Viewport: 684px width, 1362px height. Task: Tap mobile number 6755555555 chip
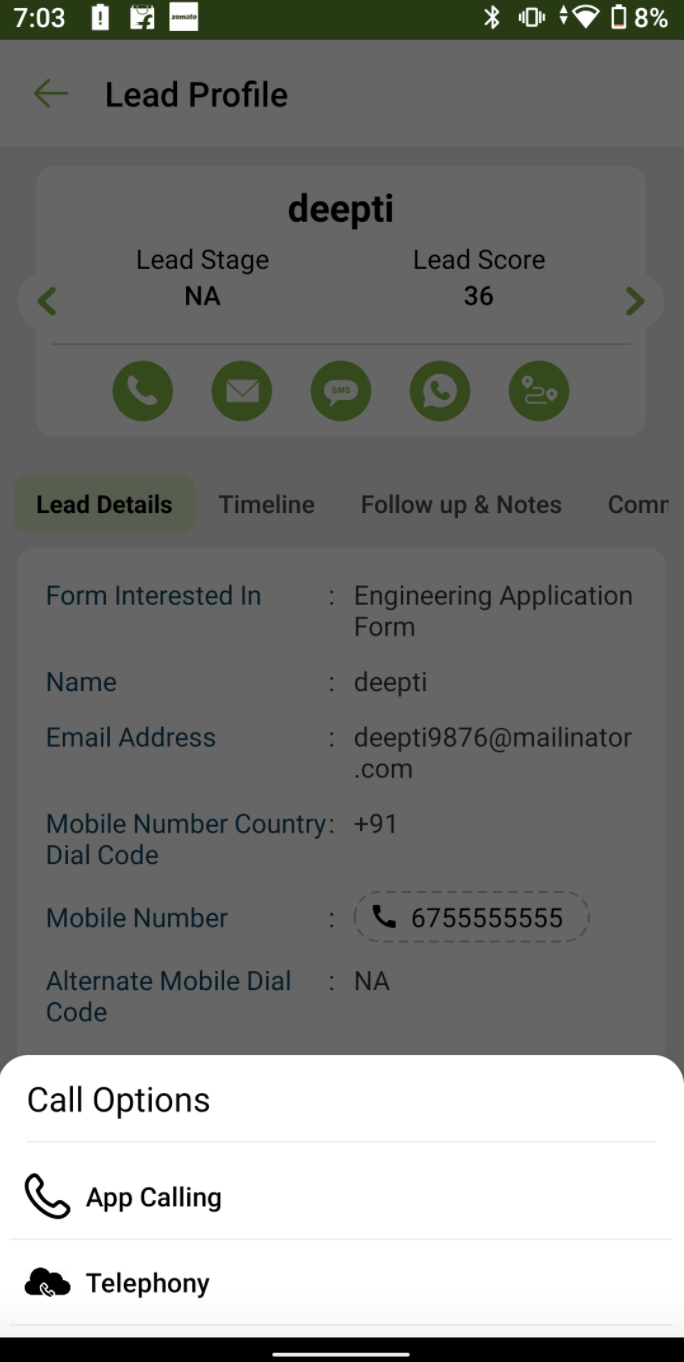(x=471, y=917)
